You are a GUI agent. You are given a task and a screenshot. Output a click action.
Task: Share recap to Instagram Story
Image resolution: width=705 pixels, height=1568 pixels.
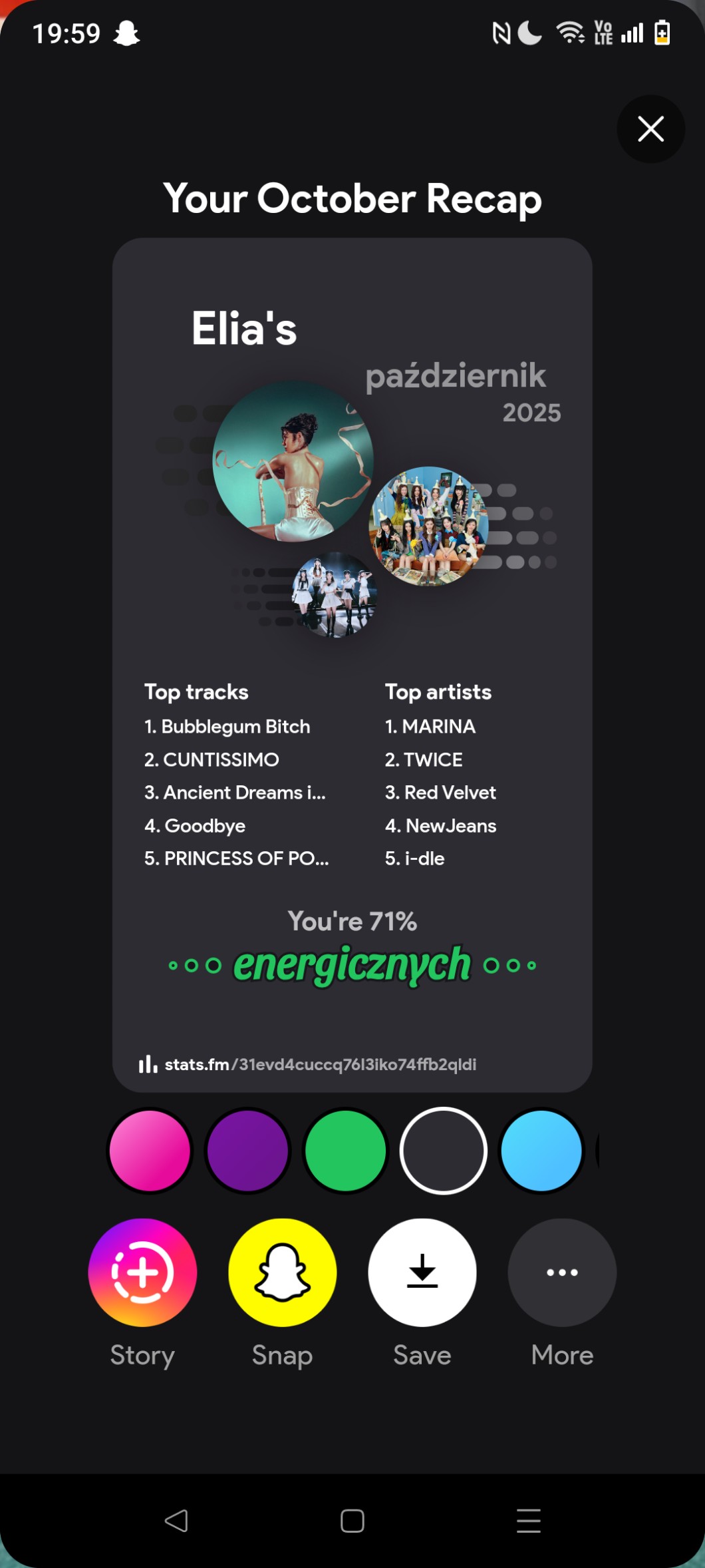tap(142, 1272)
